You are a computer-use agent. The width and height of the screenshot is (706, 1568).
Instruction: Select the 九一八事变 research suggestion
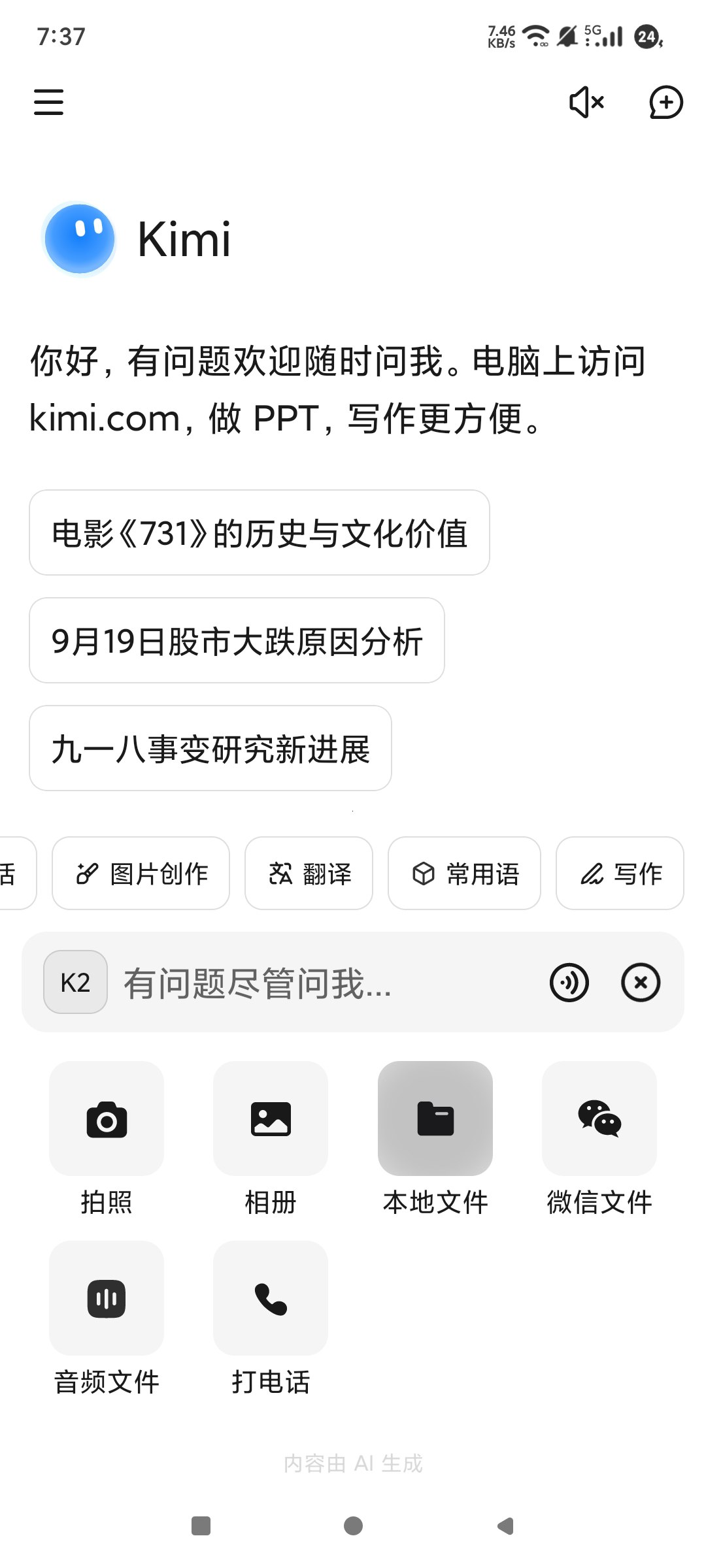coord(210,749)
